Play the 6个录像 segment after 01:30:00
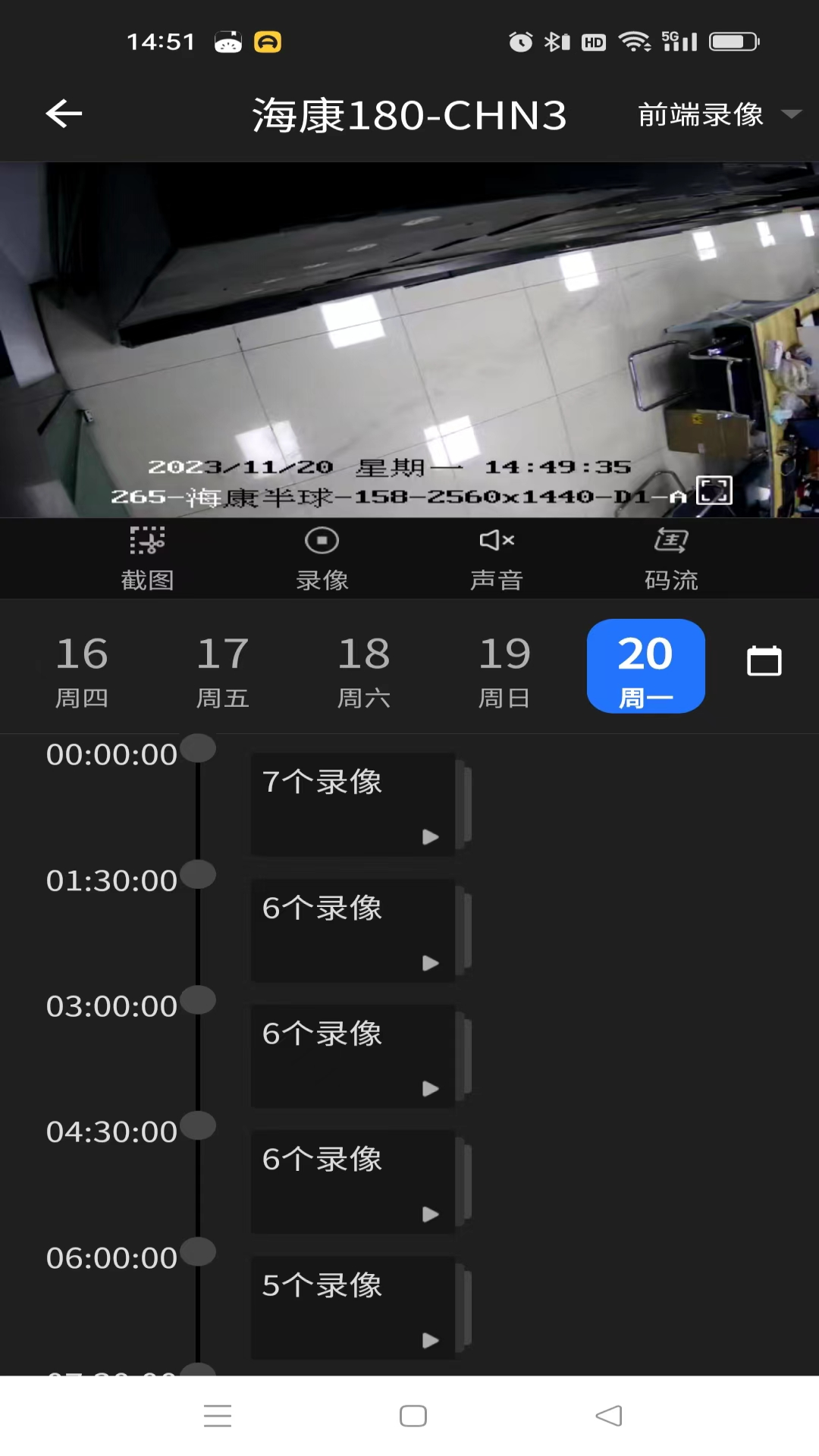The width and height of the screenshot is (819, 1456). pos(353,930)
